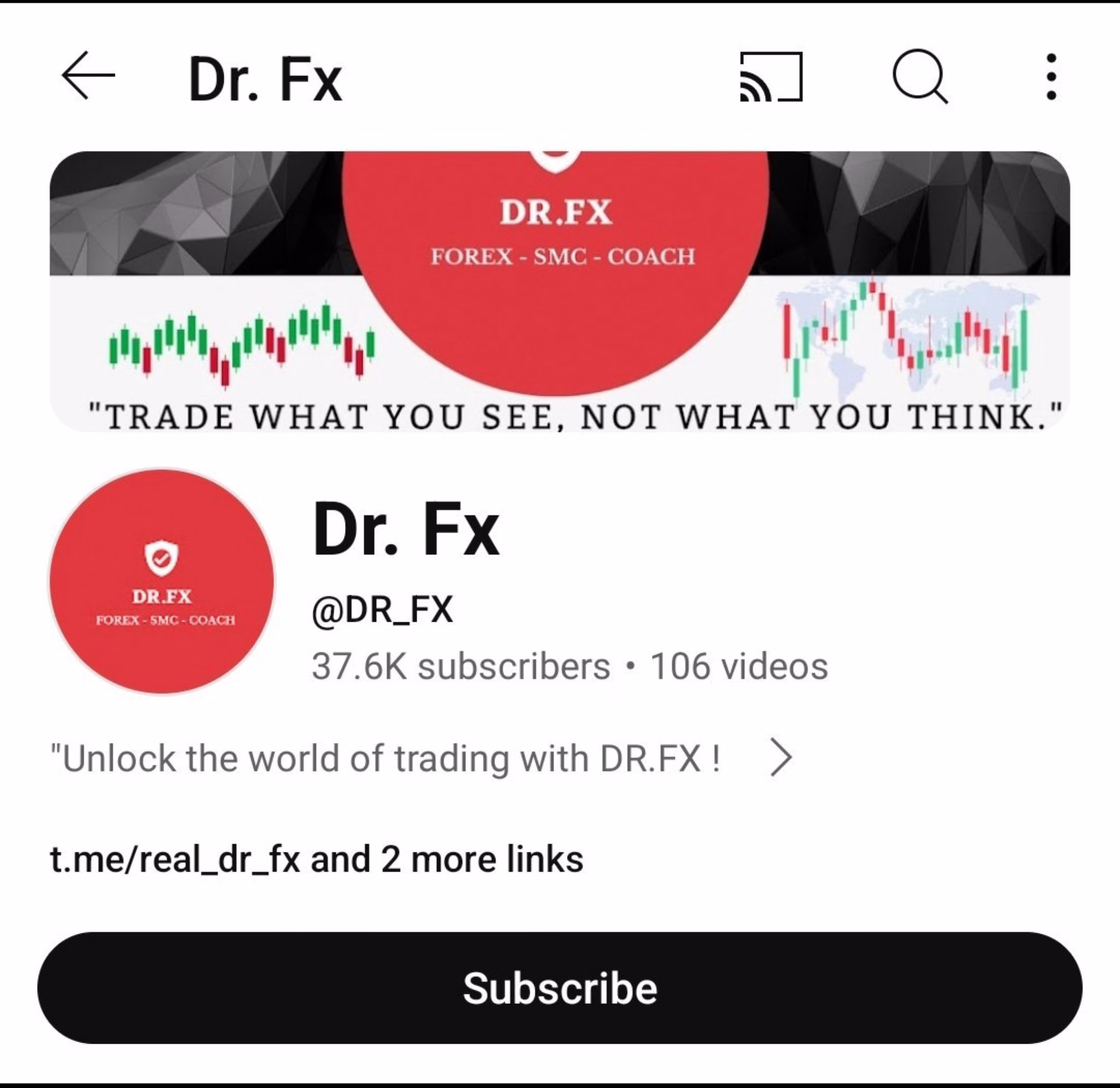Open the three-dot overflow menu
The width and height of the screenshot is (1120, 1088).
click(1051, 77)
